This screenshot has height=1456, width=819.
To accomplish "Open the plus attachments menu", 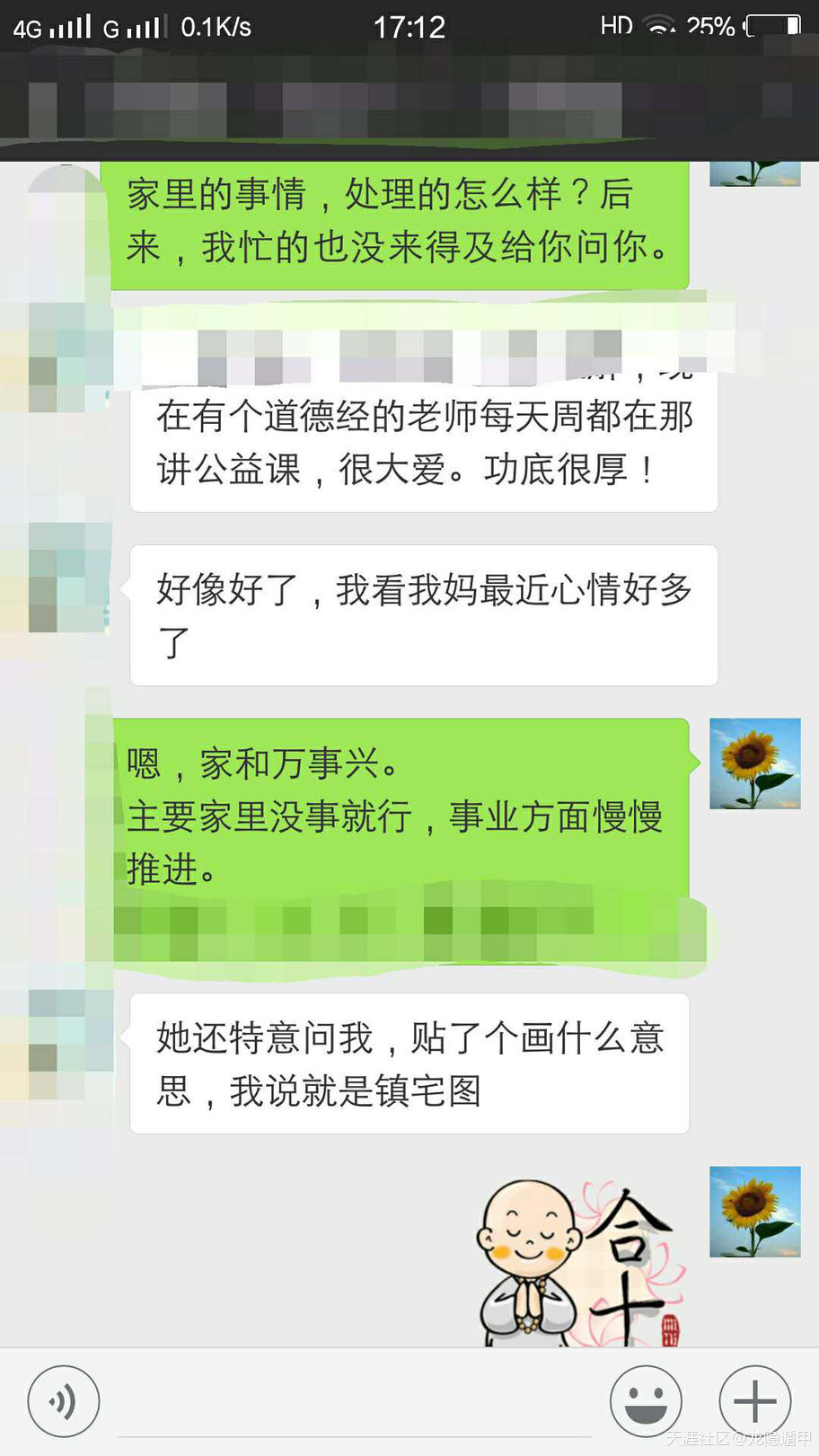I will [754, 1400].
